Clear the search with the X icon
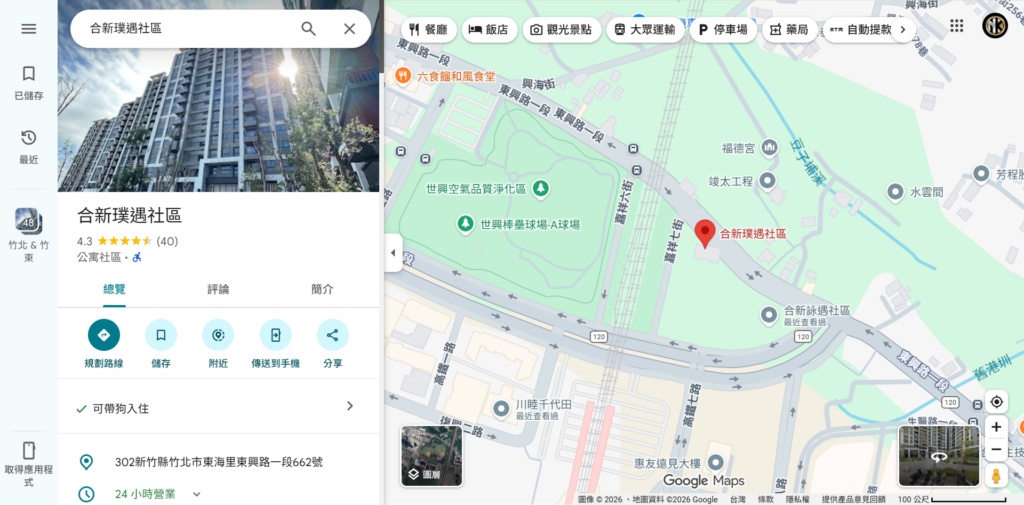1024x505 pixels. (x=349, y=29)
